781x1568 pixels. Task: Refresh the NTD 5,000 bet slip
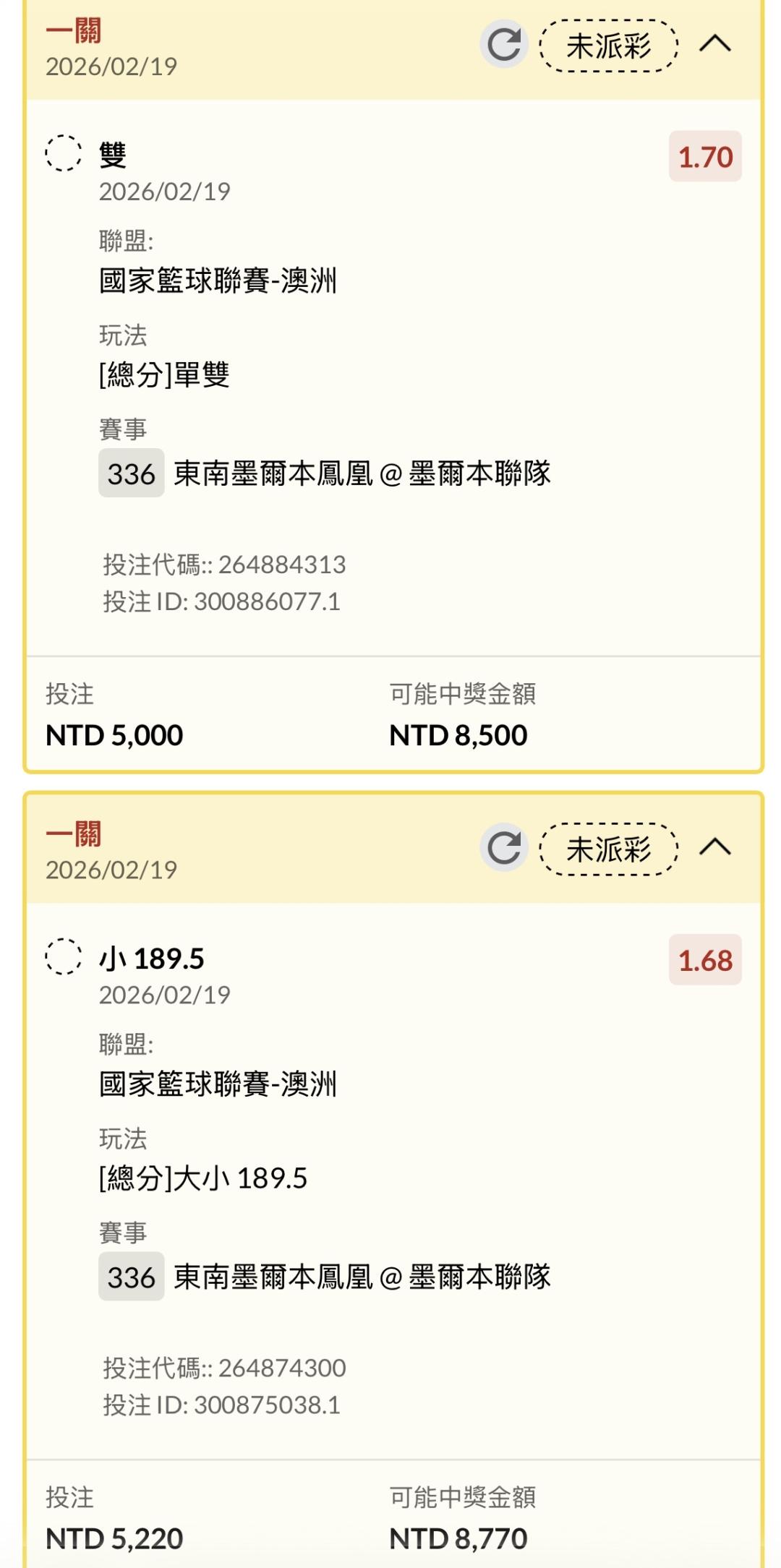click(x=504, y=44)
